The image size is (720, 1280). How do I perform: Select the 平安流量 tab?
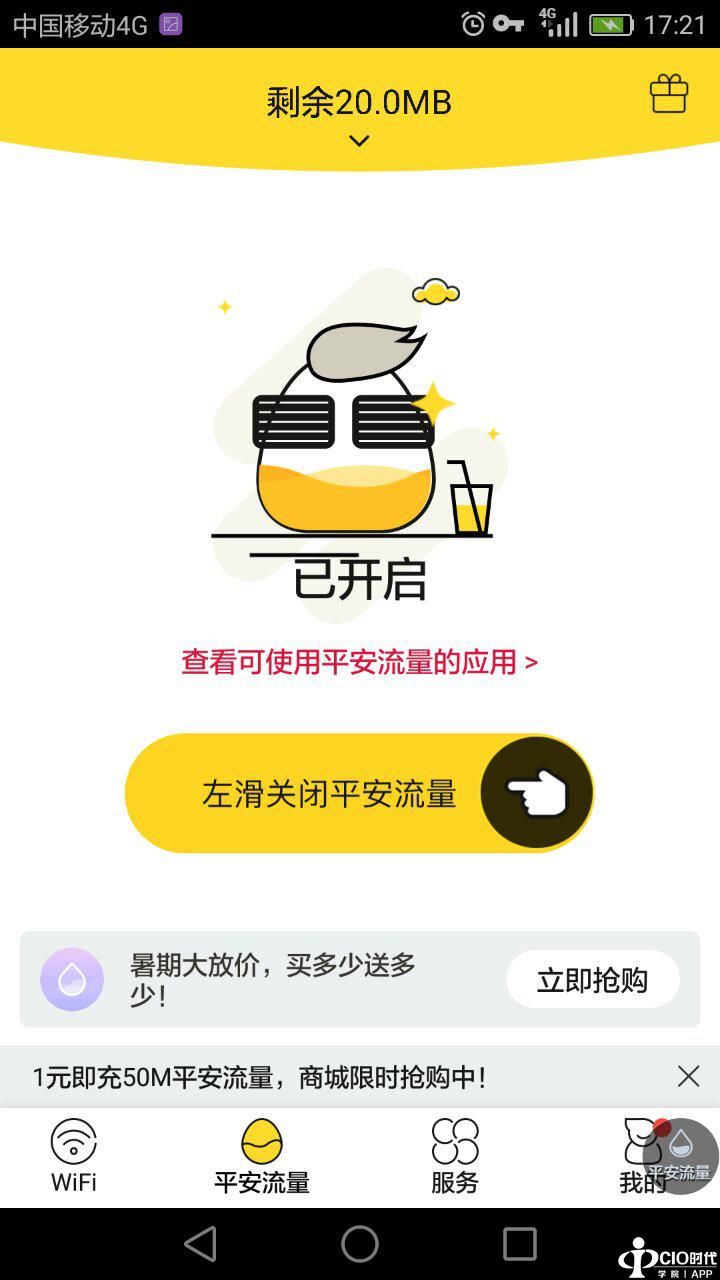tap(262, 1157)
